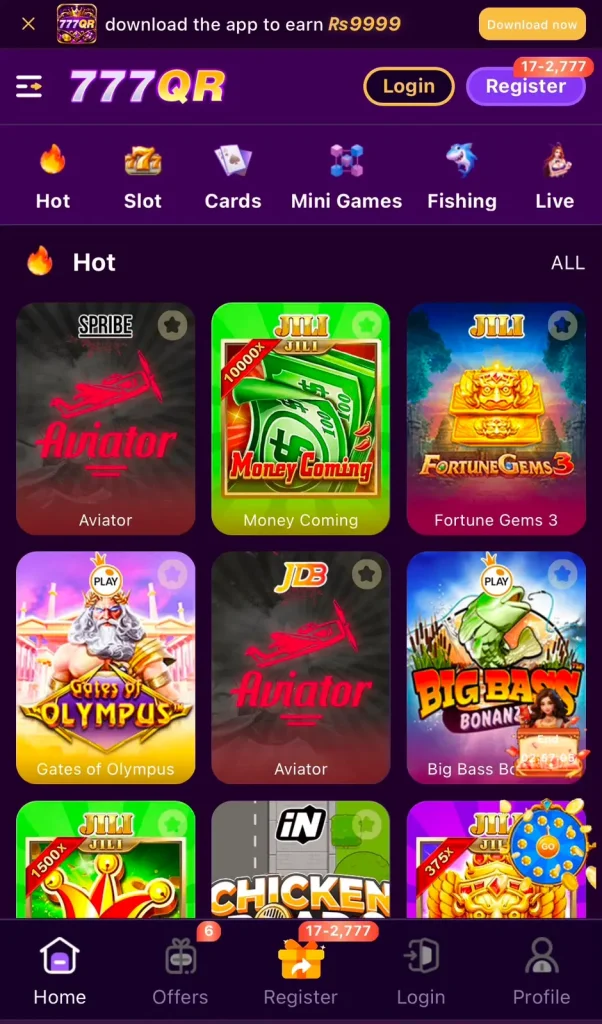
Task: Open Fortune Gems 3 game
Action: tap(496, 419)
